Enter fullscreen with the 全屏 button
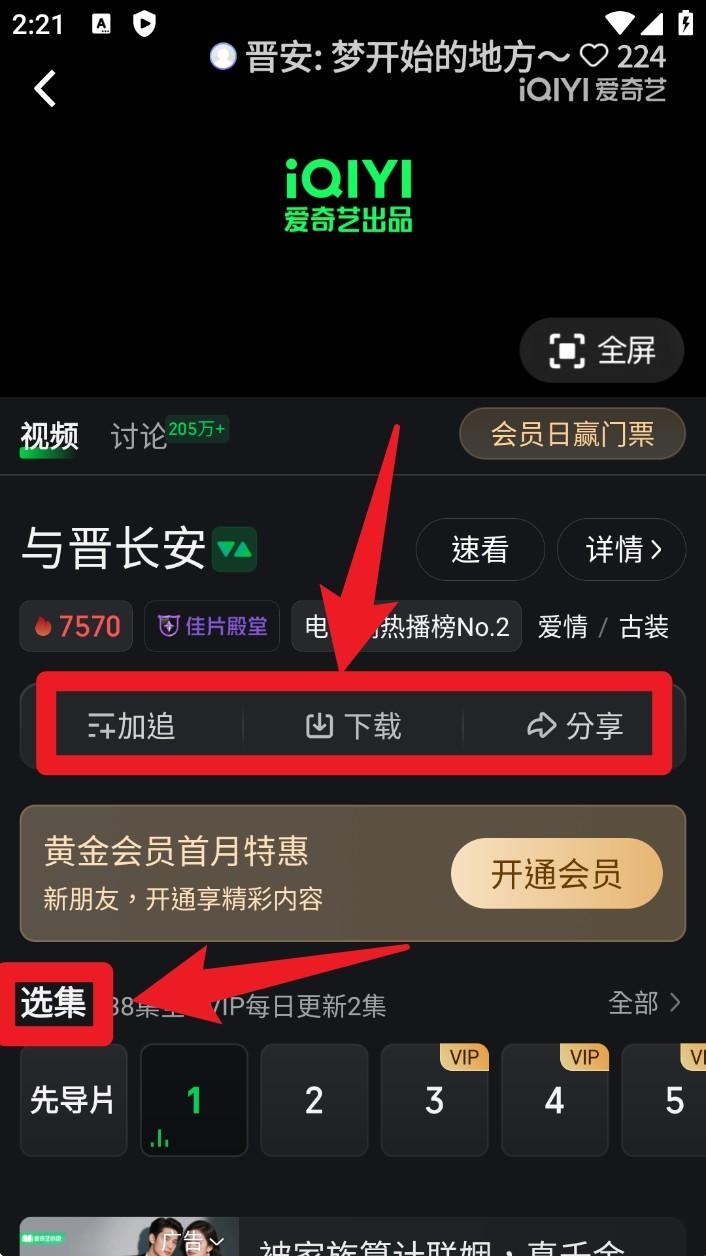This screenshot has height=1256, width=706. coord(601,350)
